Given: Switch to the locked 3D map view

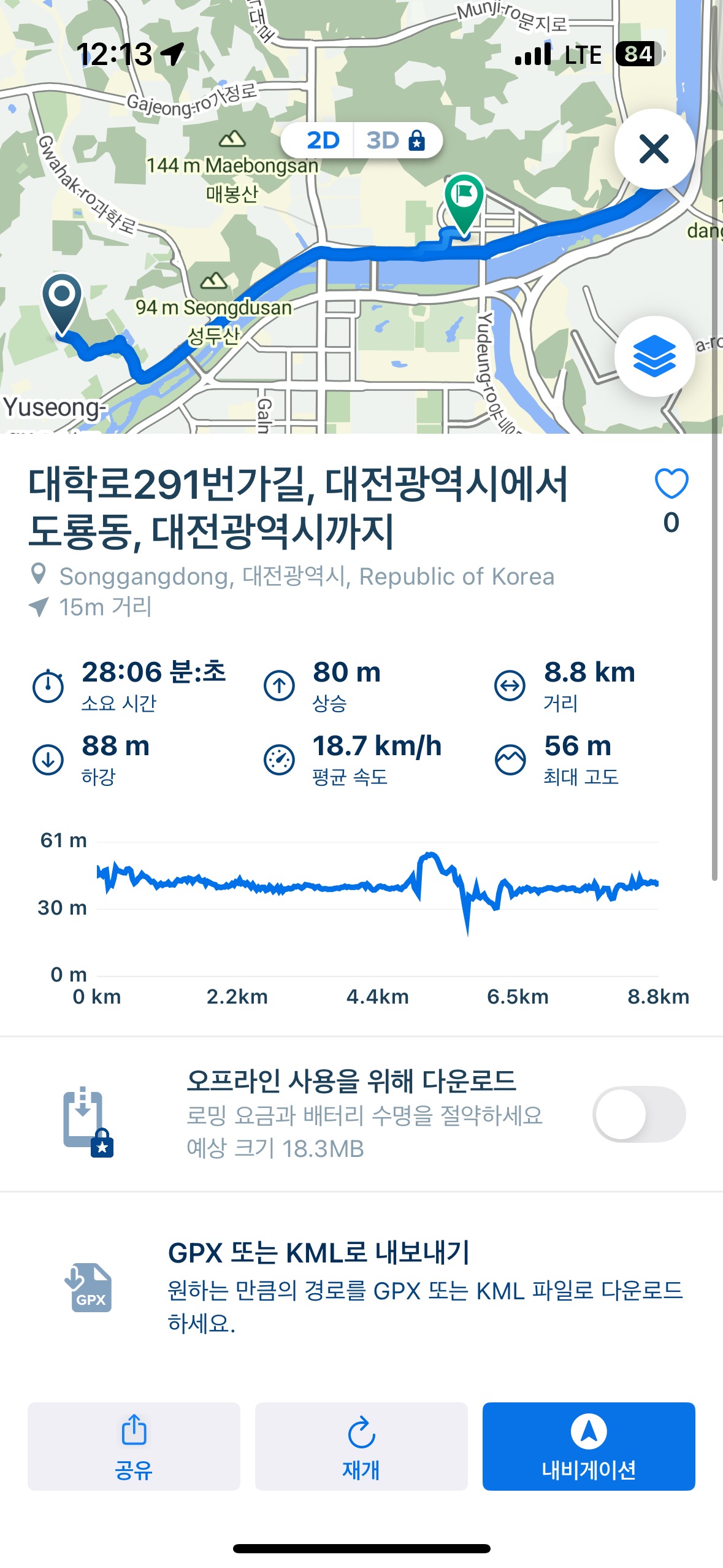Looking at the screenshot, I should tap(396, 140).
